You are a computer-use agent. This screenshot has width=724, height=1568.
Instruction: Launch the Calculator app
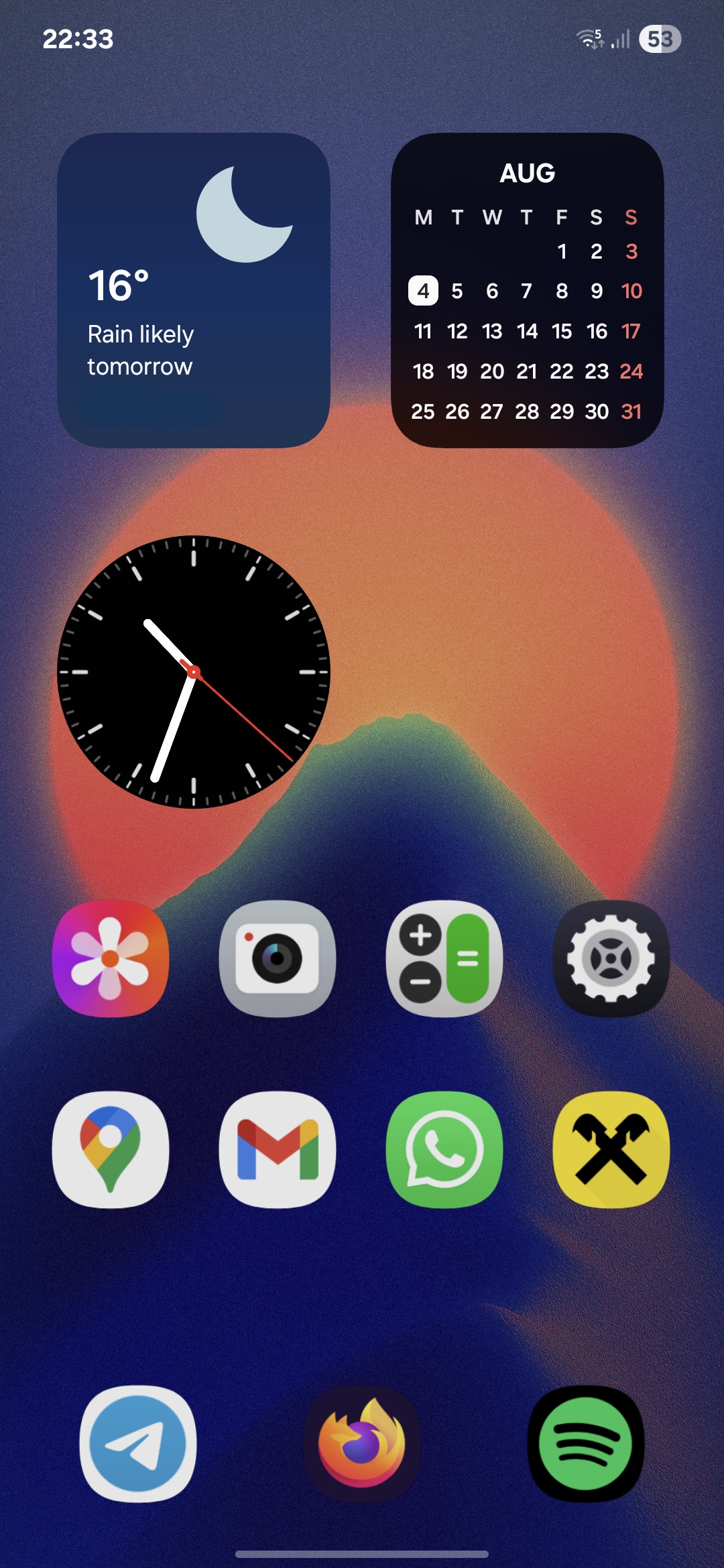pos(444,958)
